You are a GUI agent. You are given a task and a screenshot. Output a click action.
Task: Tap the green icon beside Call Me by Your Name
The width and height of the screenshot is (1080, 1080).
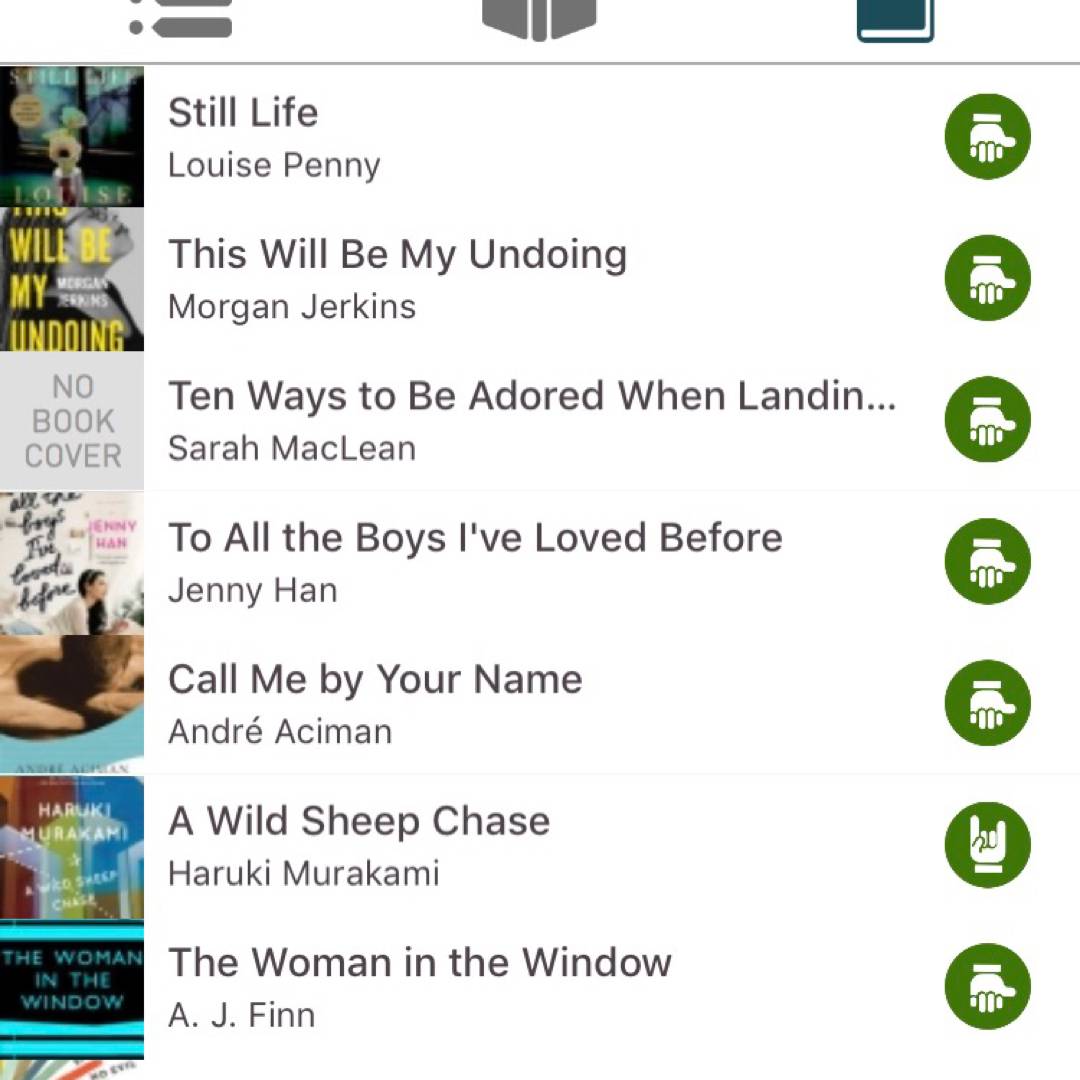pyautogui.click(x=987, y=703)
